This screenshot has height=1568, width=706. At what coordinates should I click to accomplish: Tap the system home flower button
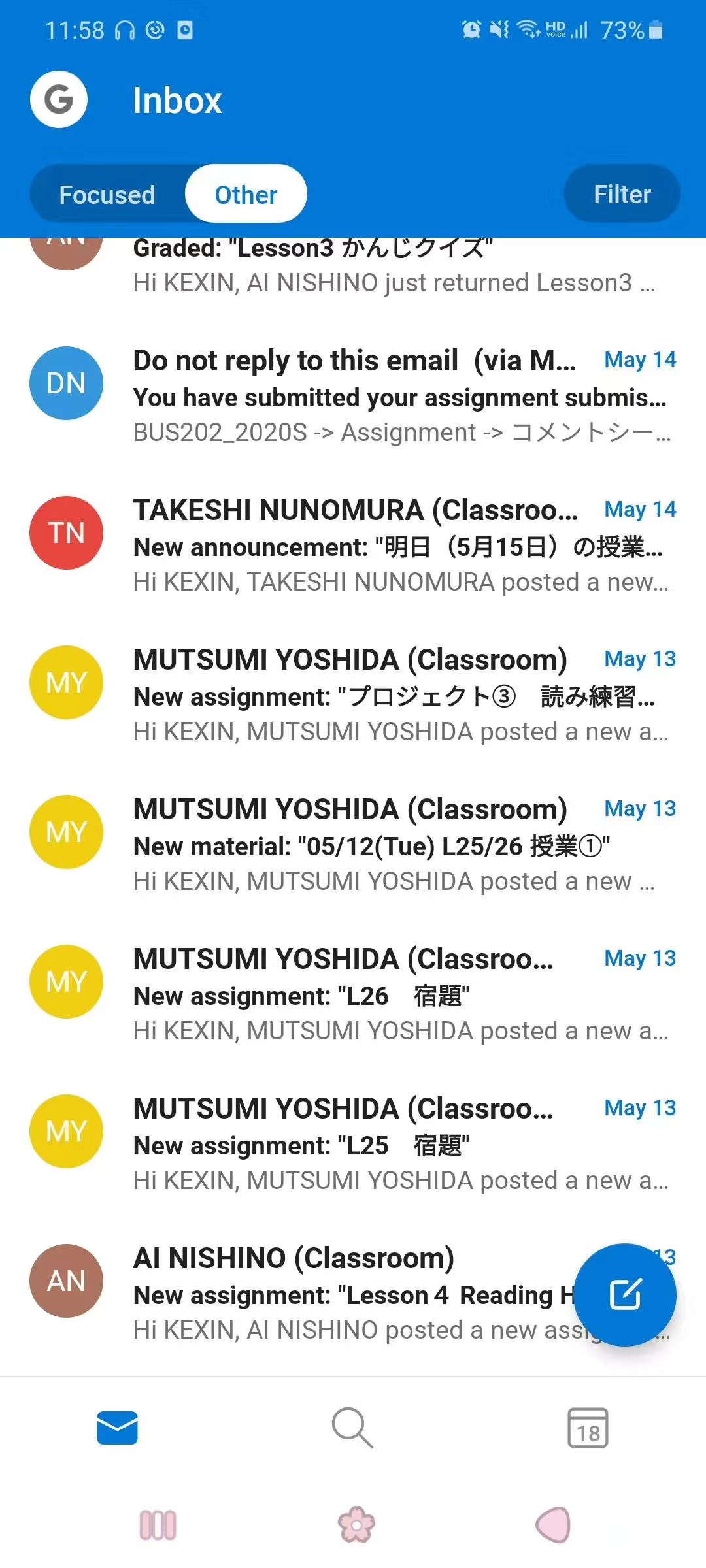tap(356, 1525)
